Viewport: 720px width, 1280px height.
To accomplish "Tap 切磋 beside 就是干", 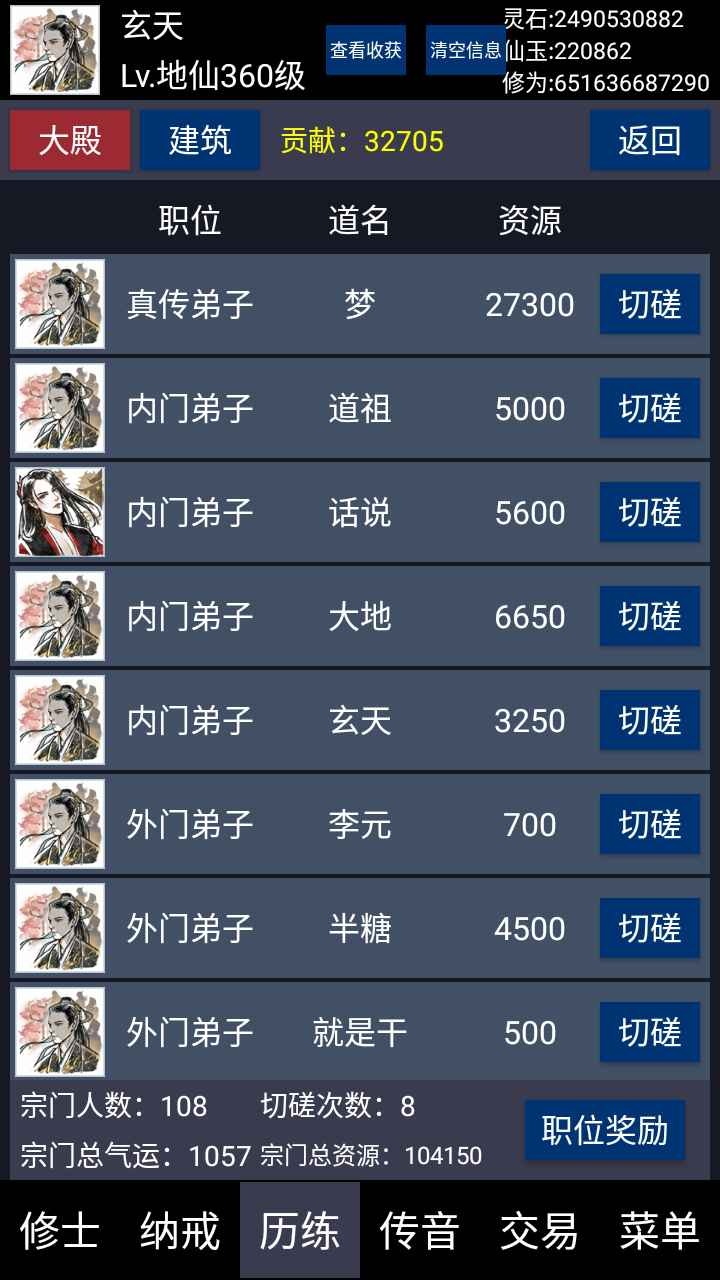I will [650, 1032].
